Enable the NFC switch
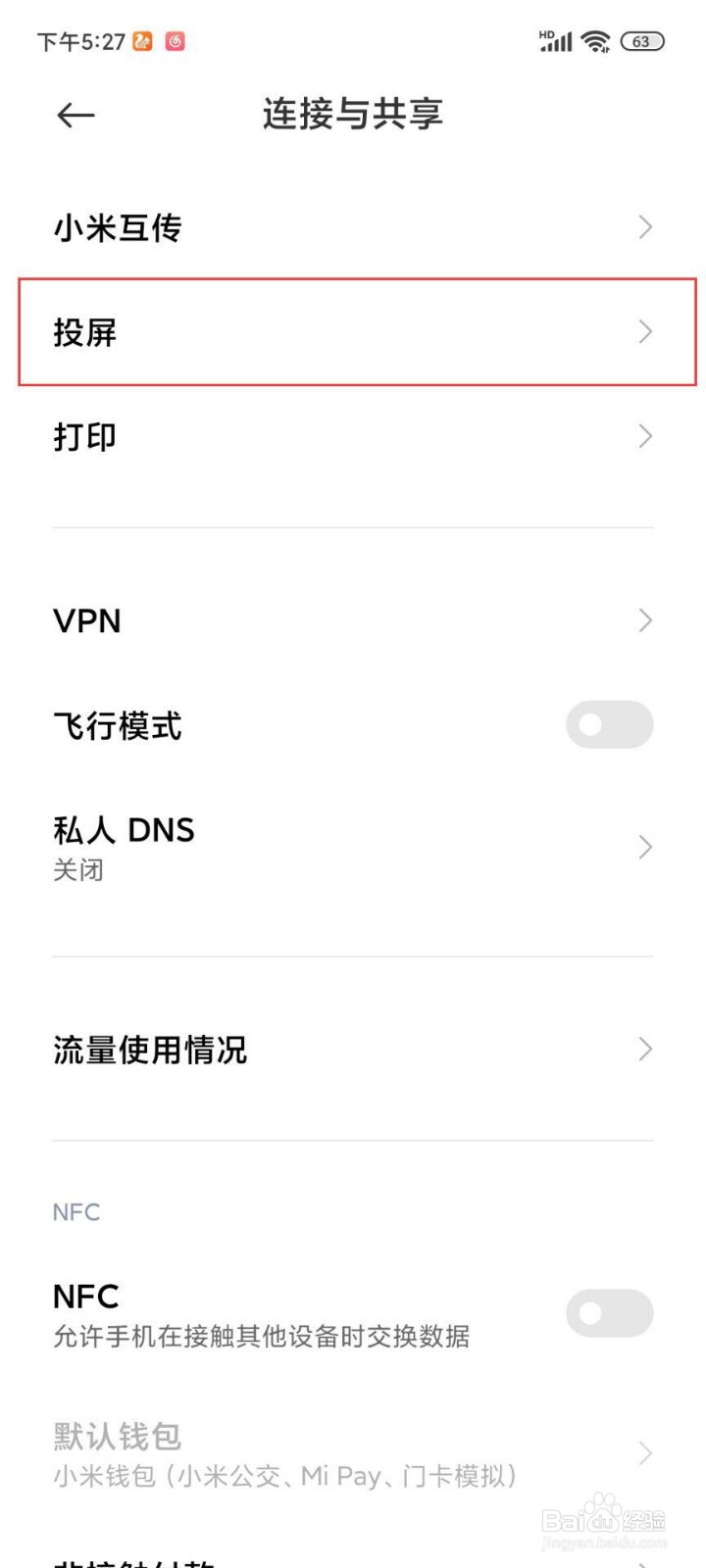 click(x=609, y=1313)
